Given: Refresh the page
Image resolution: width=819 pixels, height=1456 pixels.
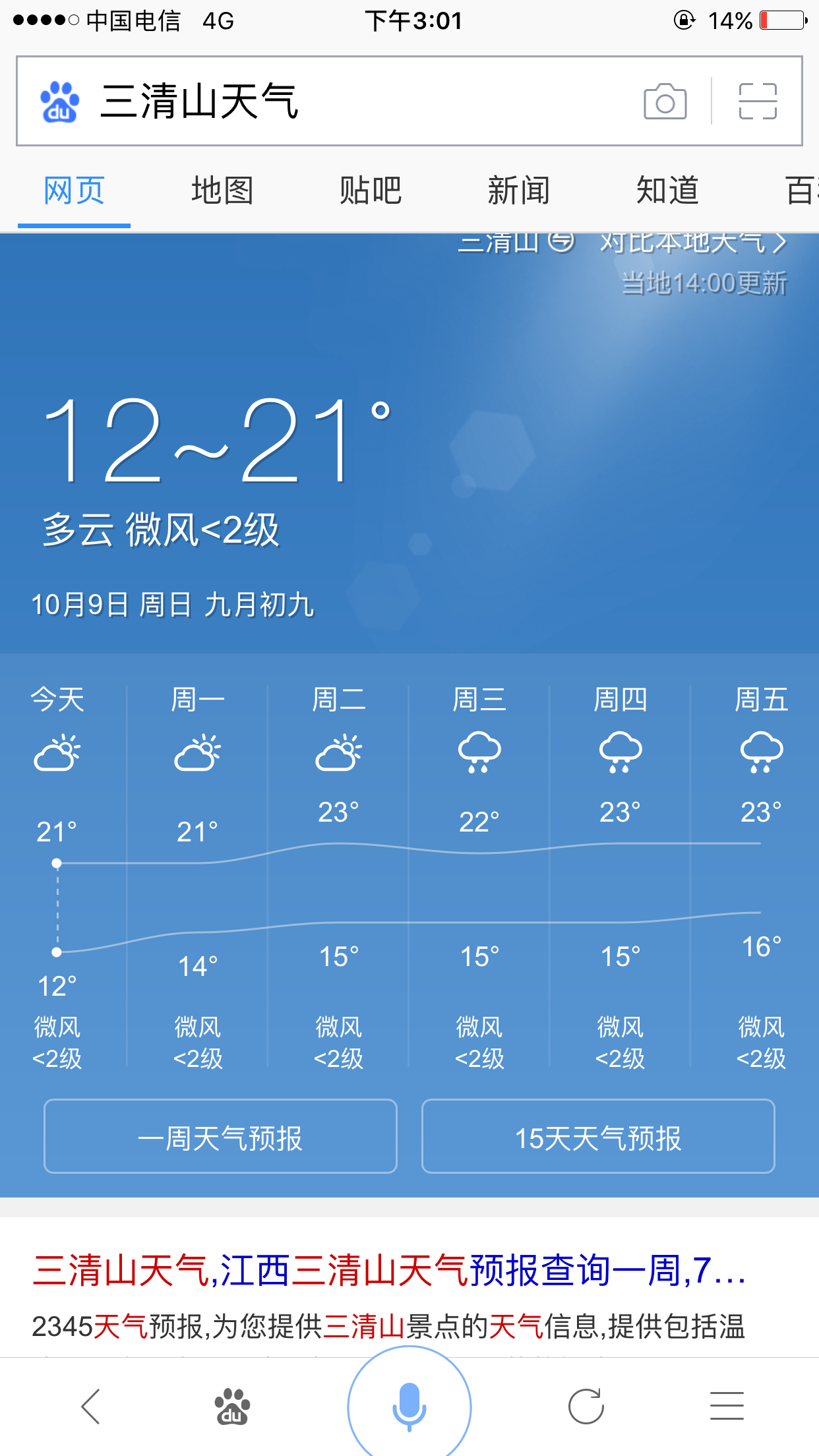Looking at the screenshot, I should pyautogui.click(x=586, y=1407).
